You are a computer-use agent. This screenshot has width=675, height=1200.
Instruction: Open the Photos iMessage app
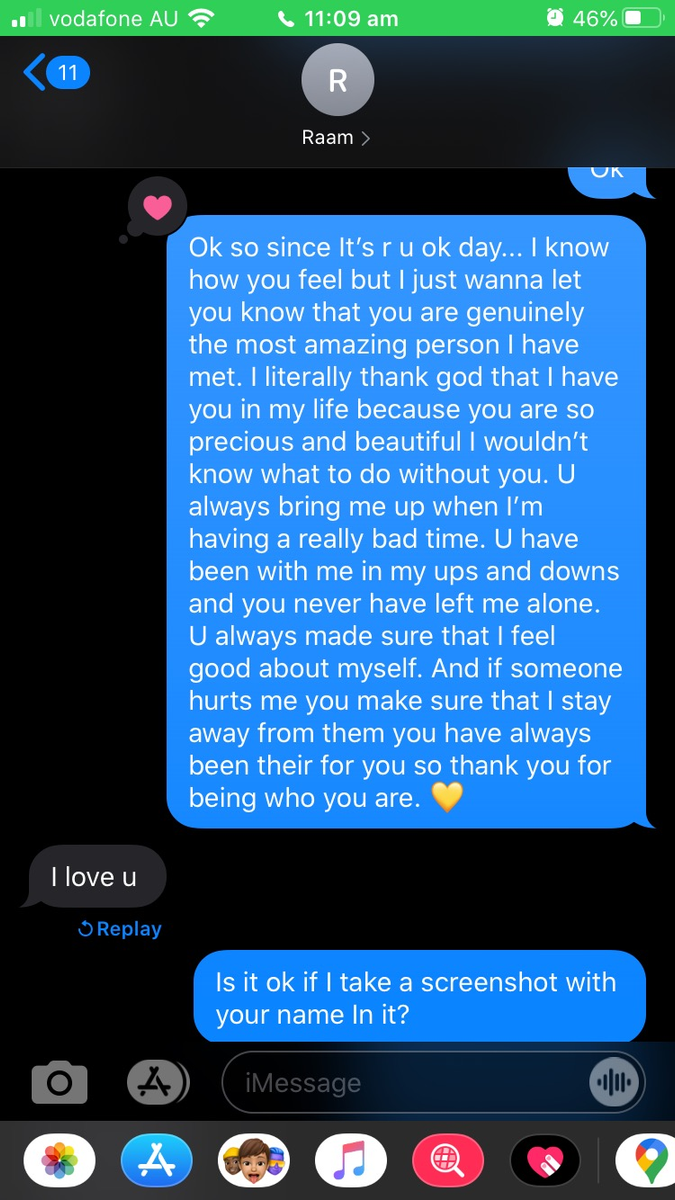(x=59, y=1161)
